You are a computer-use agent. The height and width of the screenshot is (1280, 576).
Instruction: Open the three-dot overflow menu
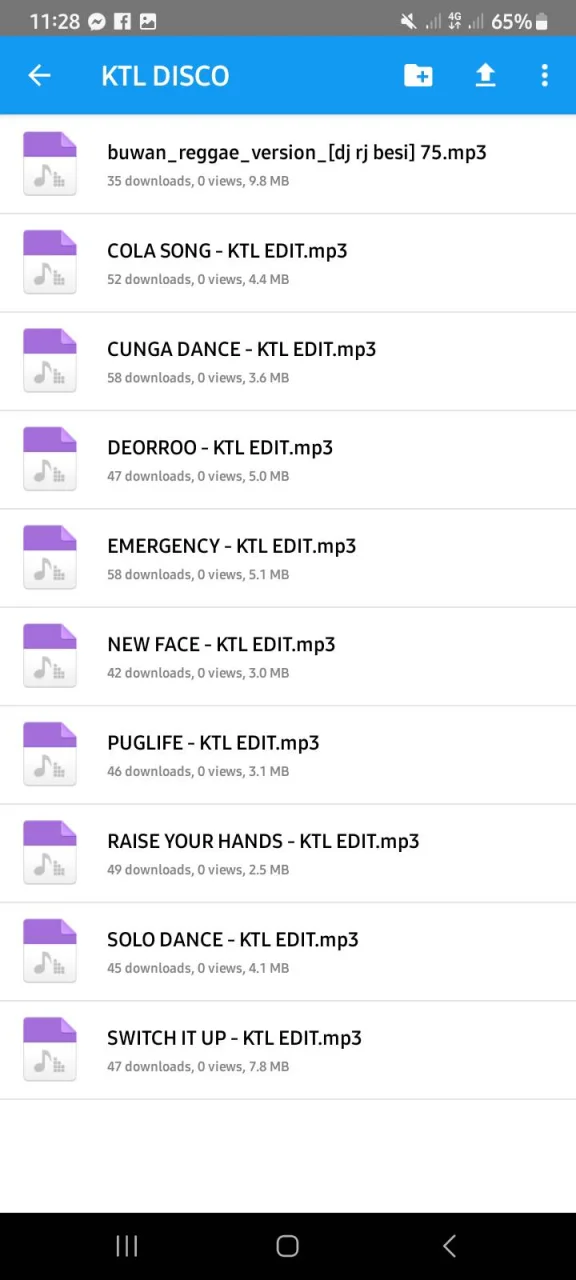(544, 75)
